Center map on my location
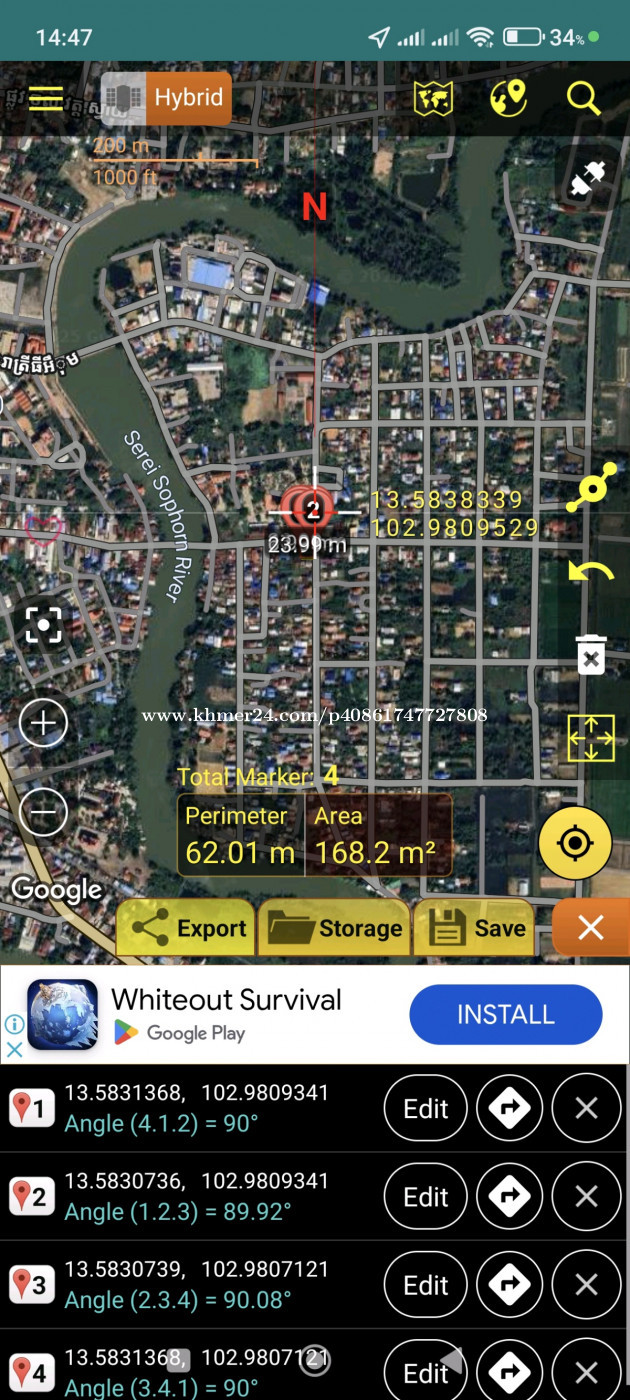 pyautogui.click(x=575, y=843)
